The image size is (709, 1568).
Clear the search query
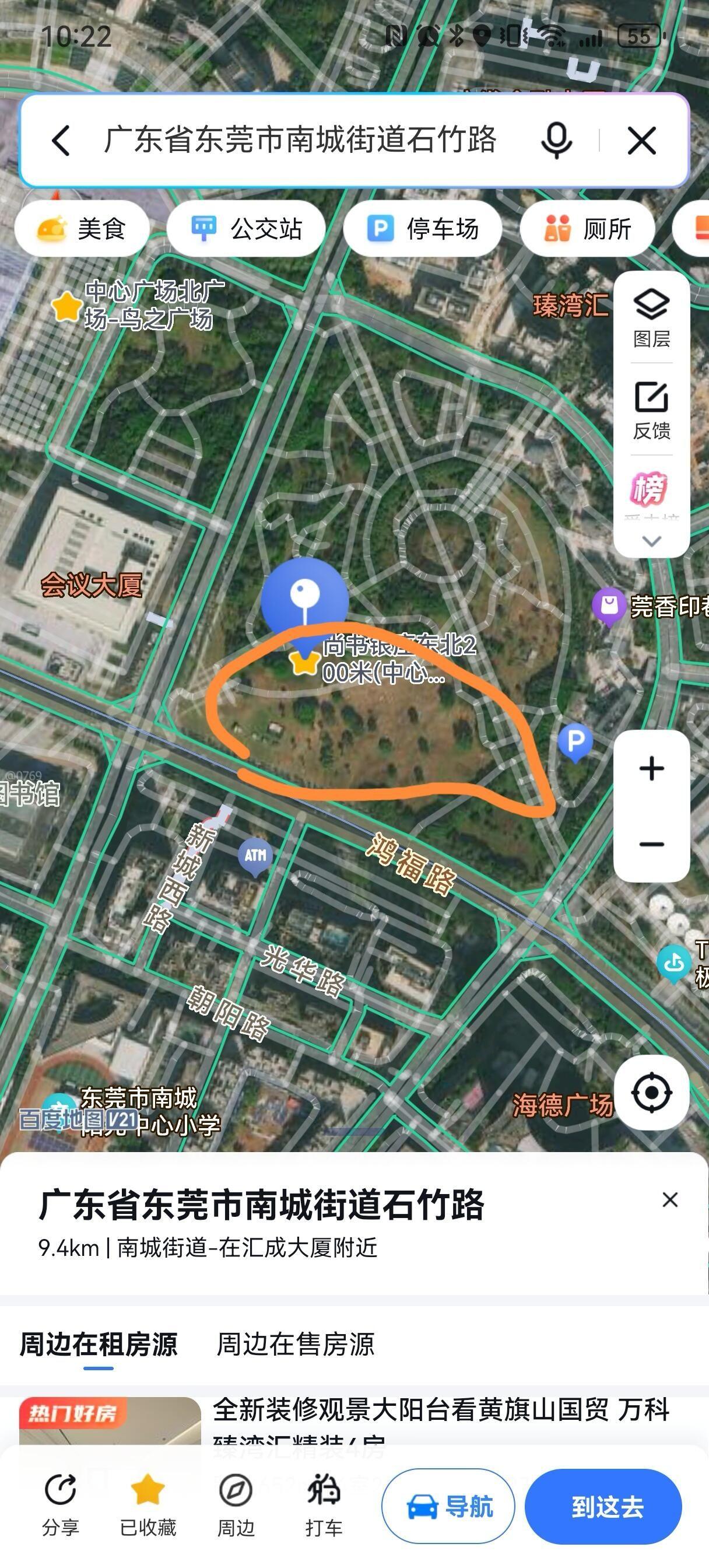click(641, 141)
